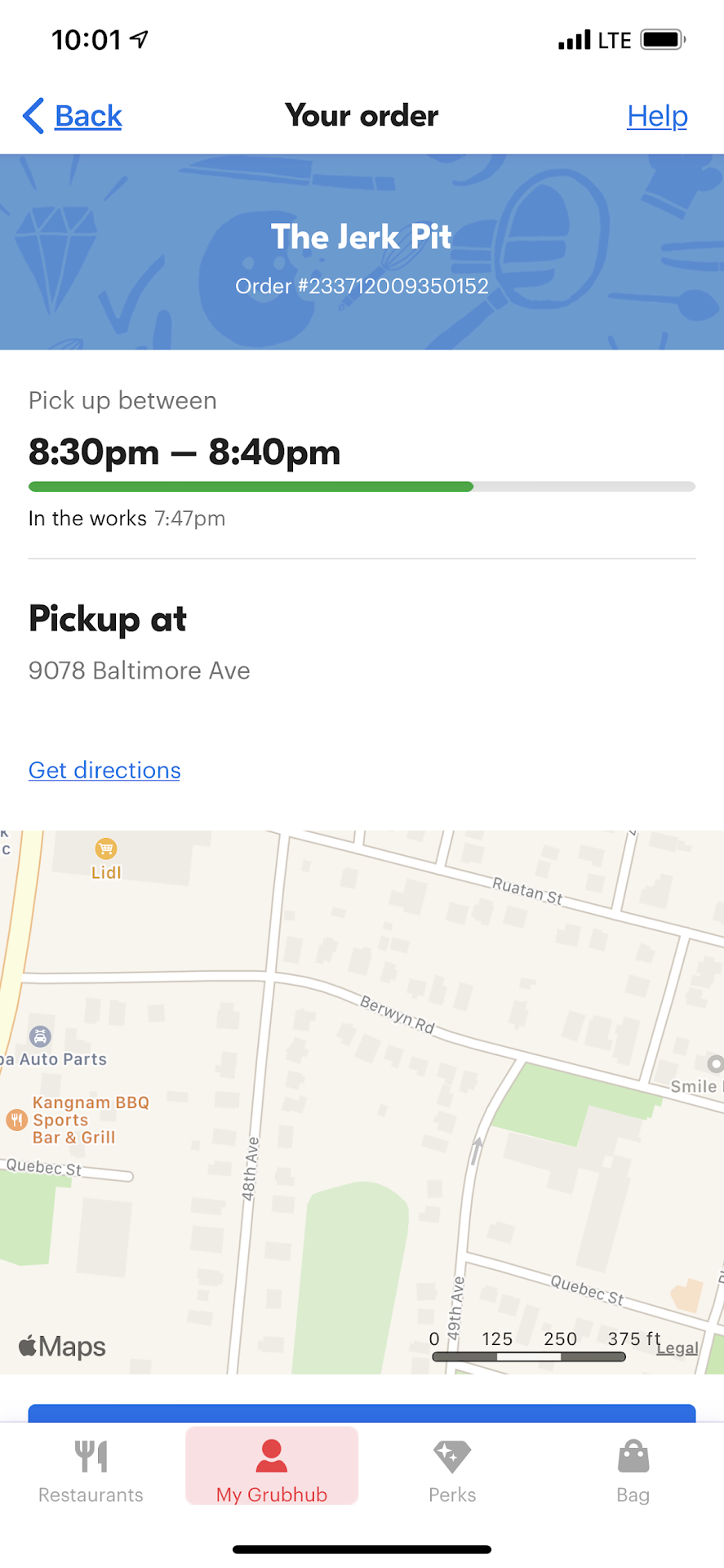
Task: Tap the blue button below the map
Action: click(x=362, y=1413)
